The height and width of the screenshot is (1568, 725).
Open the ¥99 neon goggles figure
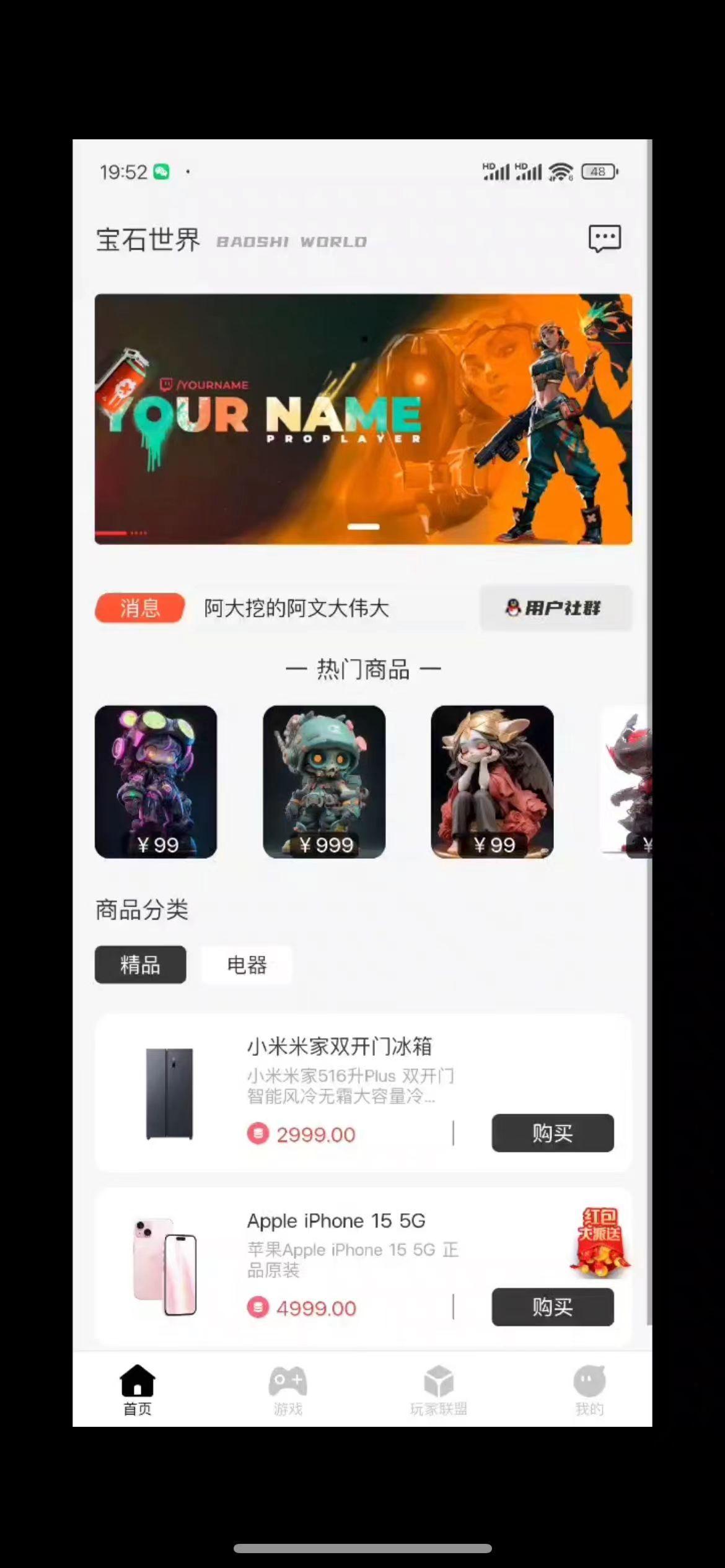coord(156,782)
